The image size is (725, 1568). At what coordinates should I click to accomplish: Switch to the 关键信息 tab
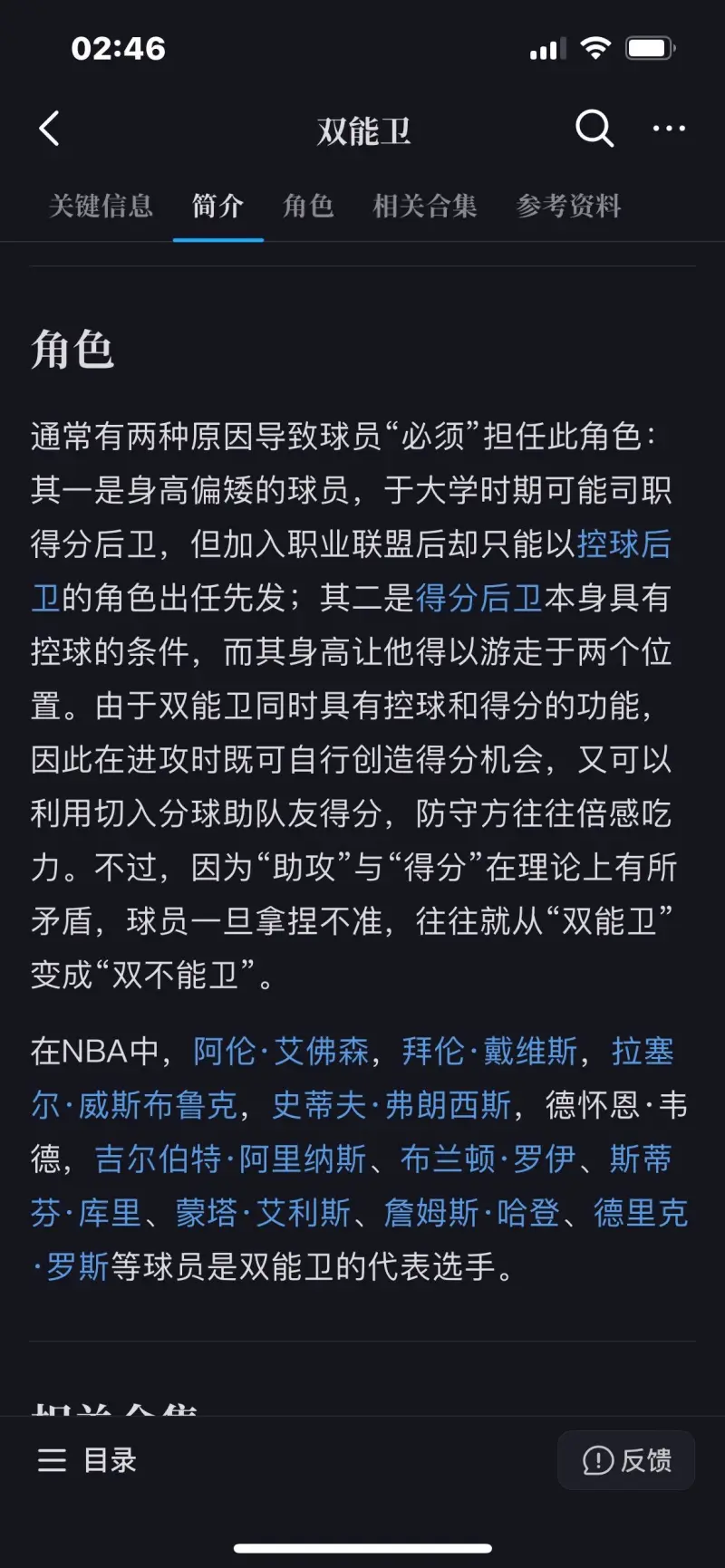click(x=101, y=207)
